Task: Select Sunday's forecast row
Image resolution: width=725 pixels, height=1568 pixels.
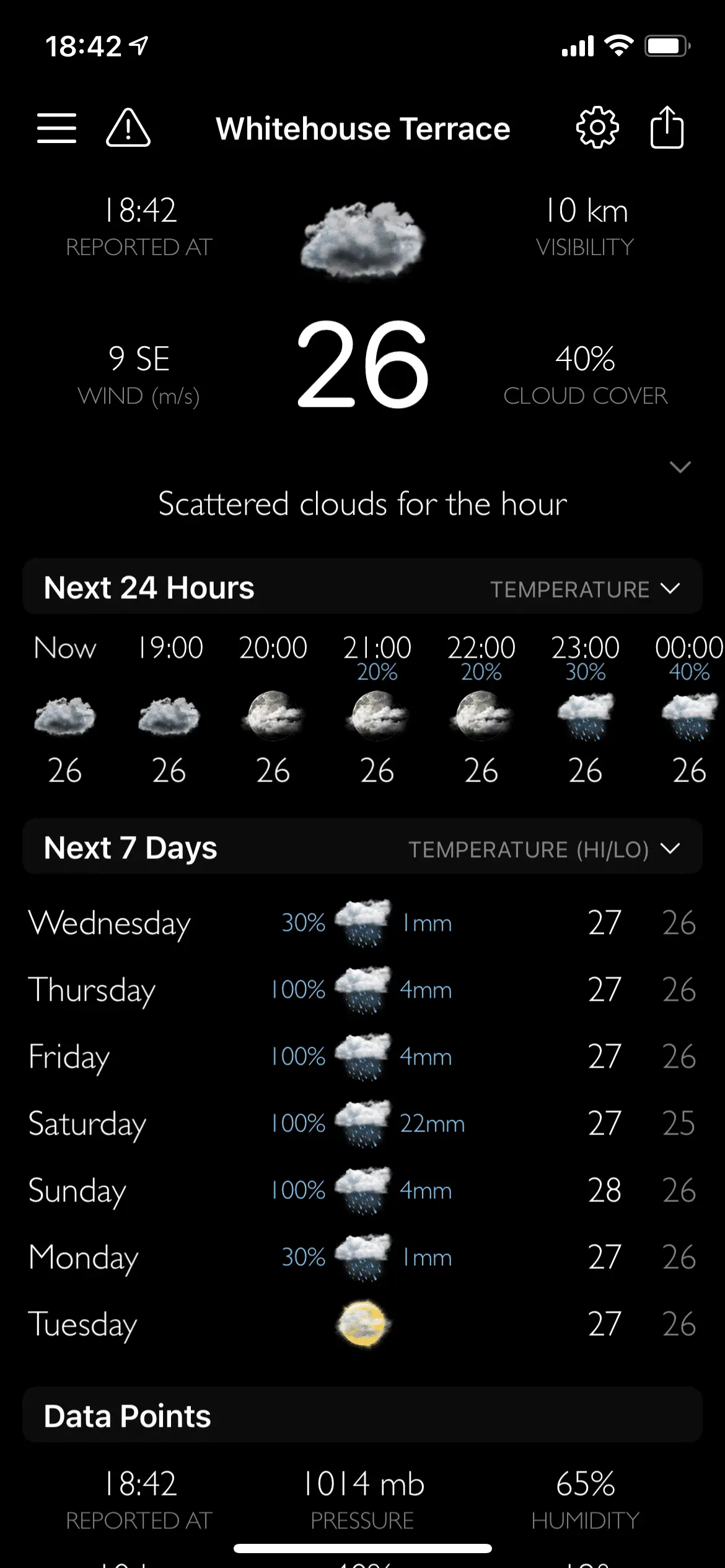Action: pyautogui.click(x=362, y=1190)
